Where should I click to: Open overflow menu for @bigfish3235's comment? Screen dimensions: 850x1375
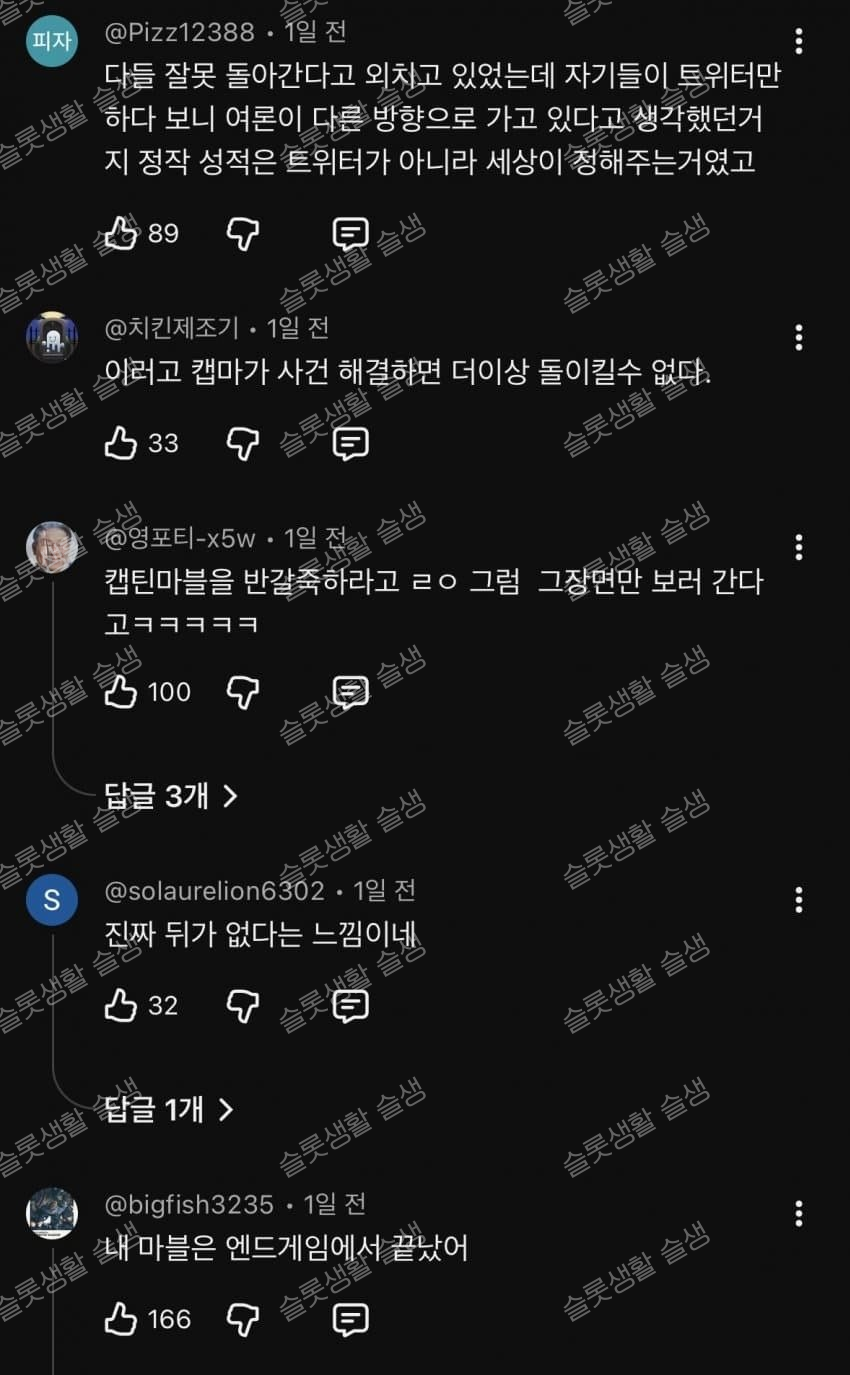pos(798,1213)
